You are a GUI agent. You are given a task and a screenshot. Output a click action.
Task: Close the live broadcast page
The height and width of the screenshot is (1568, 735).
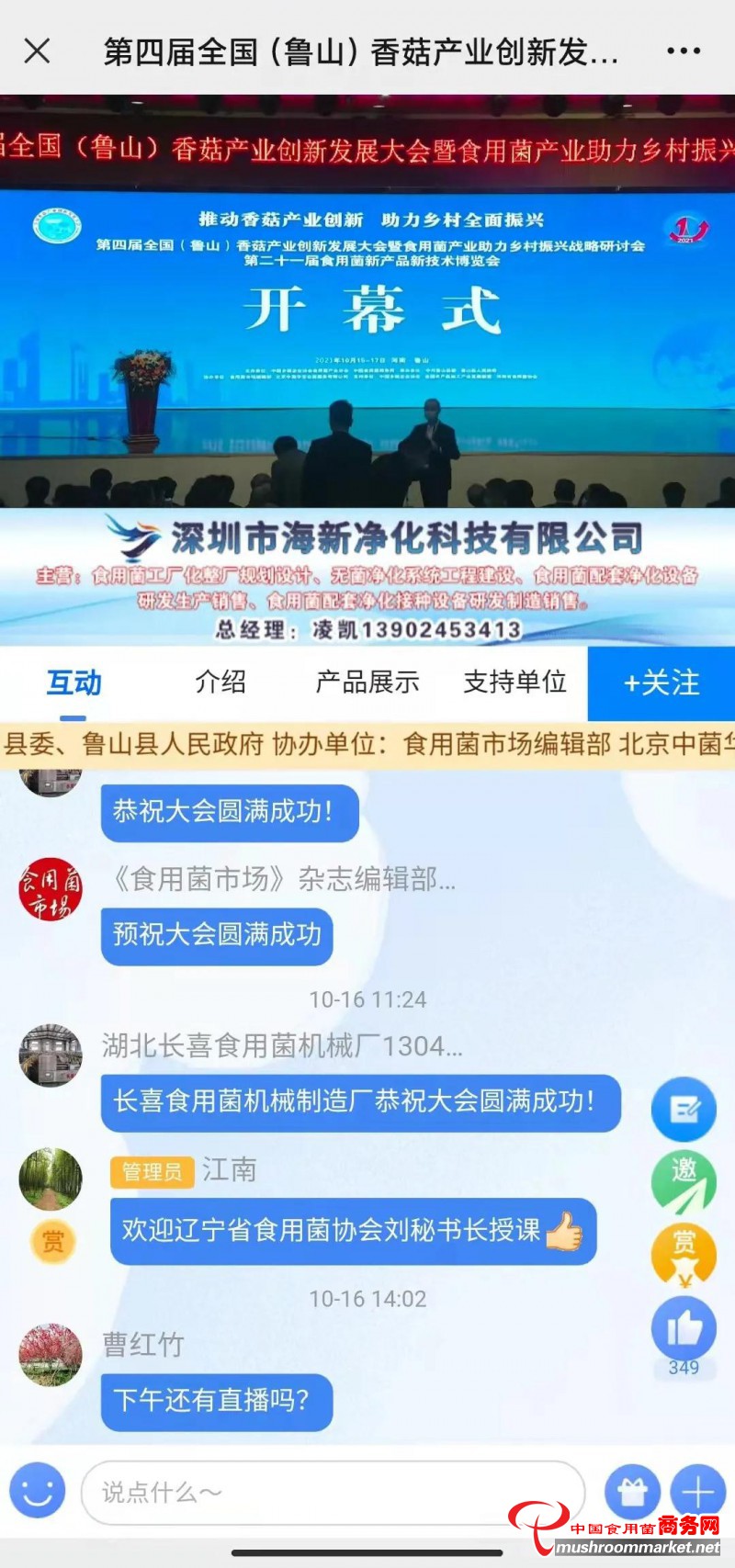pos(37,51)
